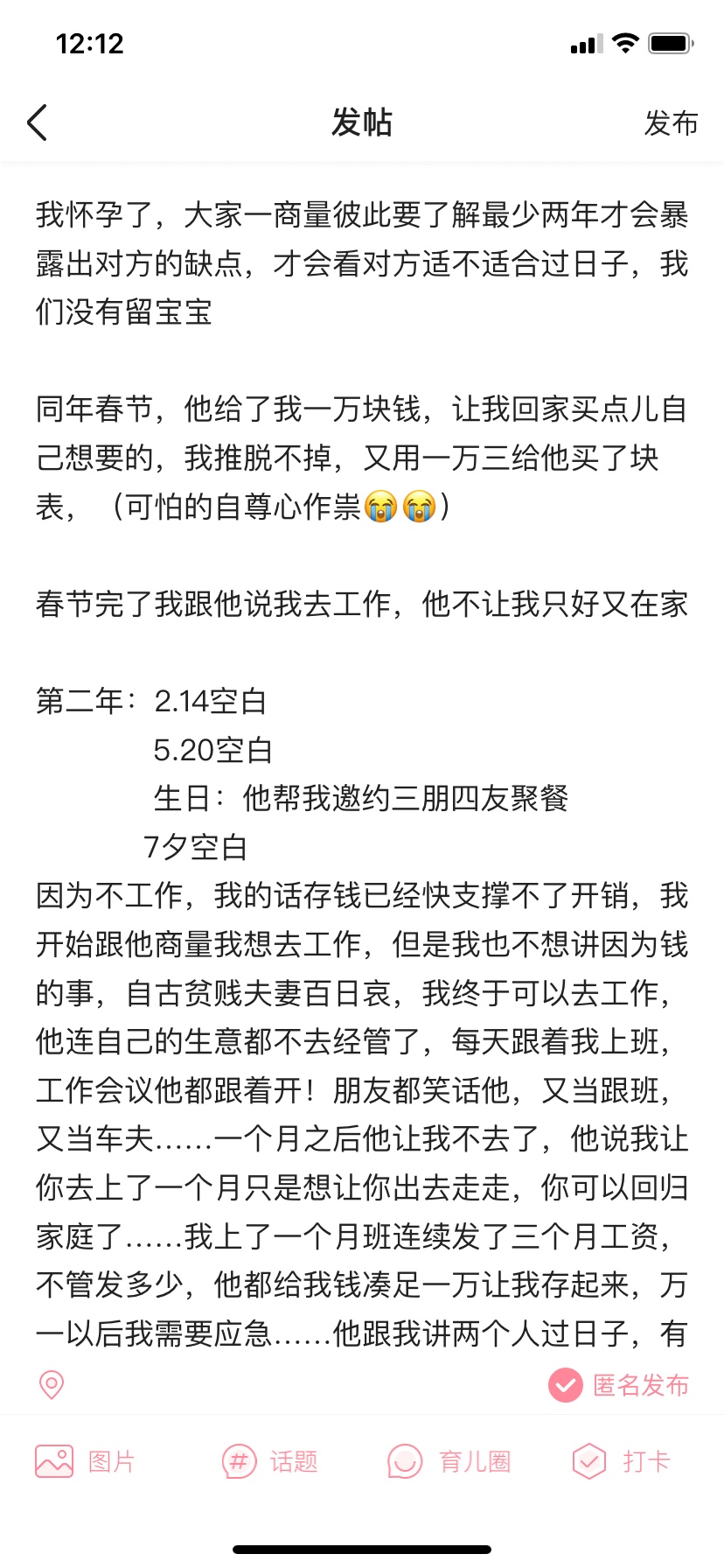Attach a photo via 图片
Image resolution: width=724 pixels, height=1568 pixels.
tap(85, 1461)
